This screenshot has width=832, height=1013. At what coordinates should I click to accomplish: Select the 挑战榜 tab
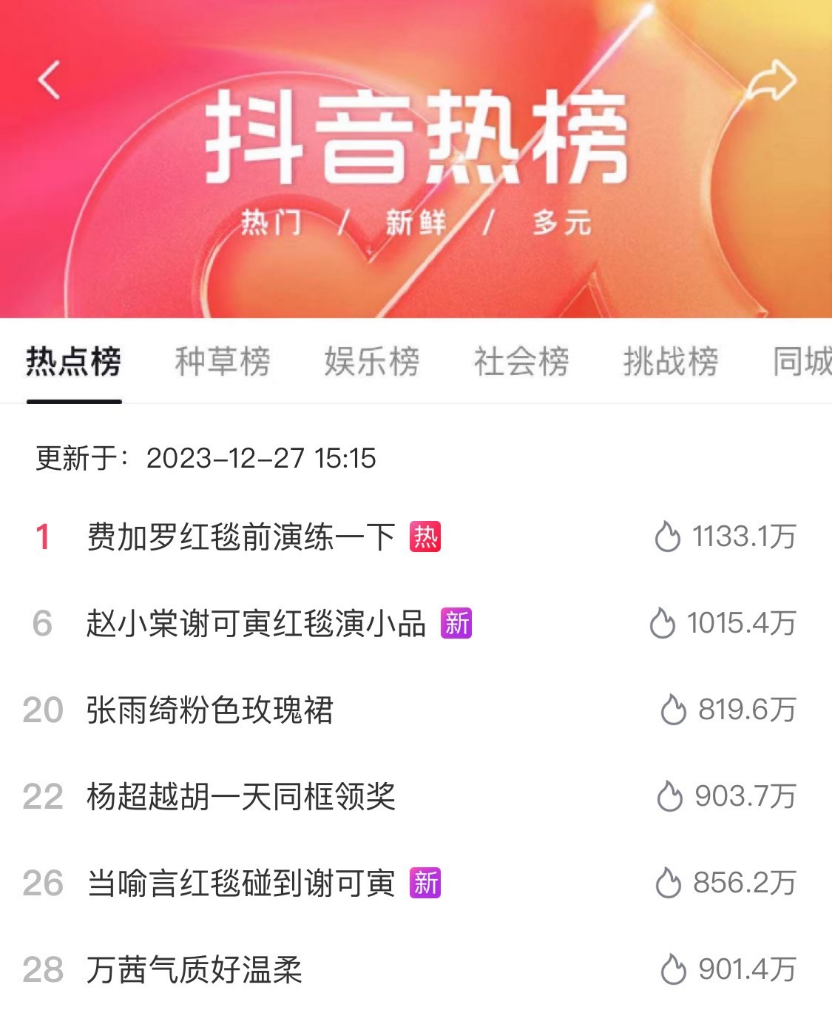(670, 361)
